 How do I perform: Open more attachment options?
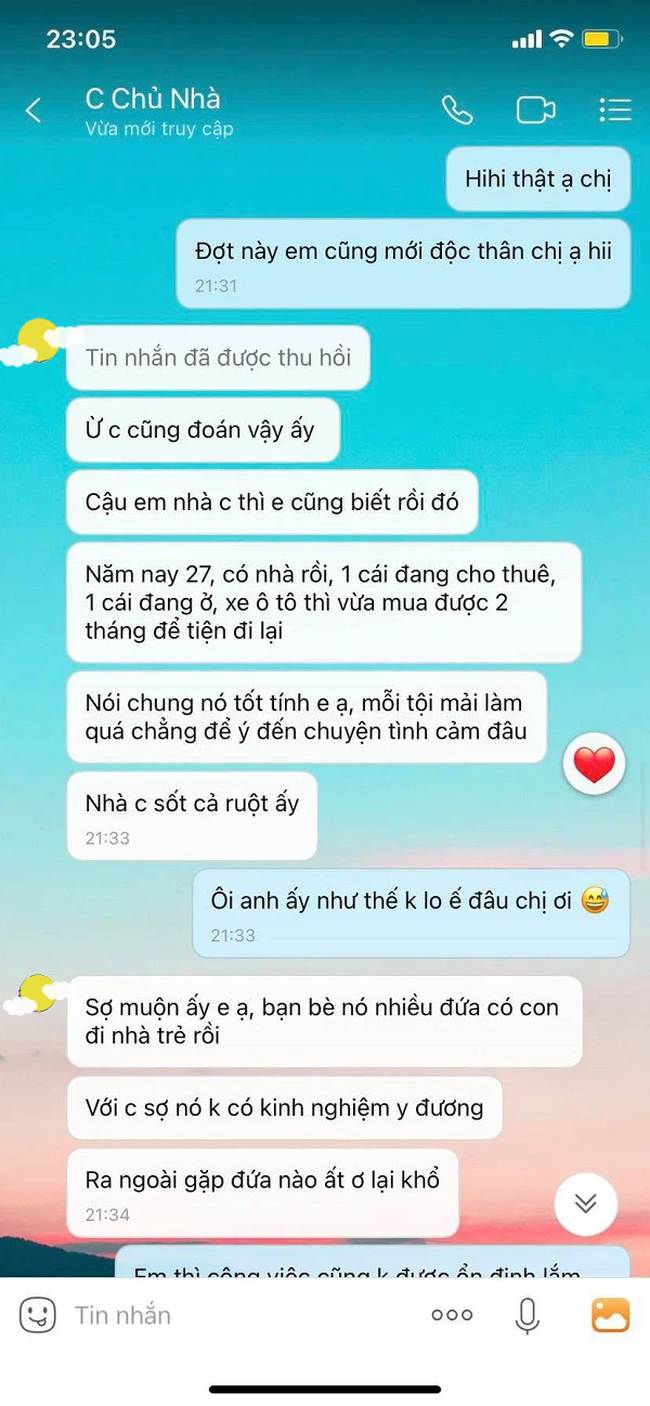point(452,1315)
